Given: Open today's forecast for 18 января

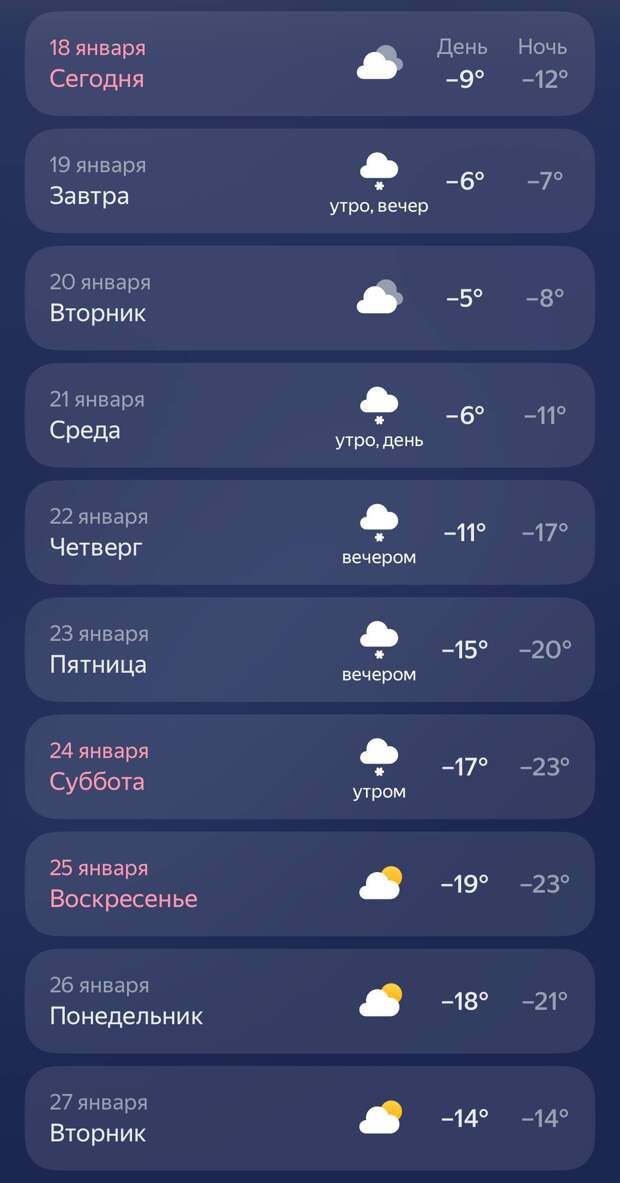Looking at the screenshot, I should click(310, 64).
